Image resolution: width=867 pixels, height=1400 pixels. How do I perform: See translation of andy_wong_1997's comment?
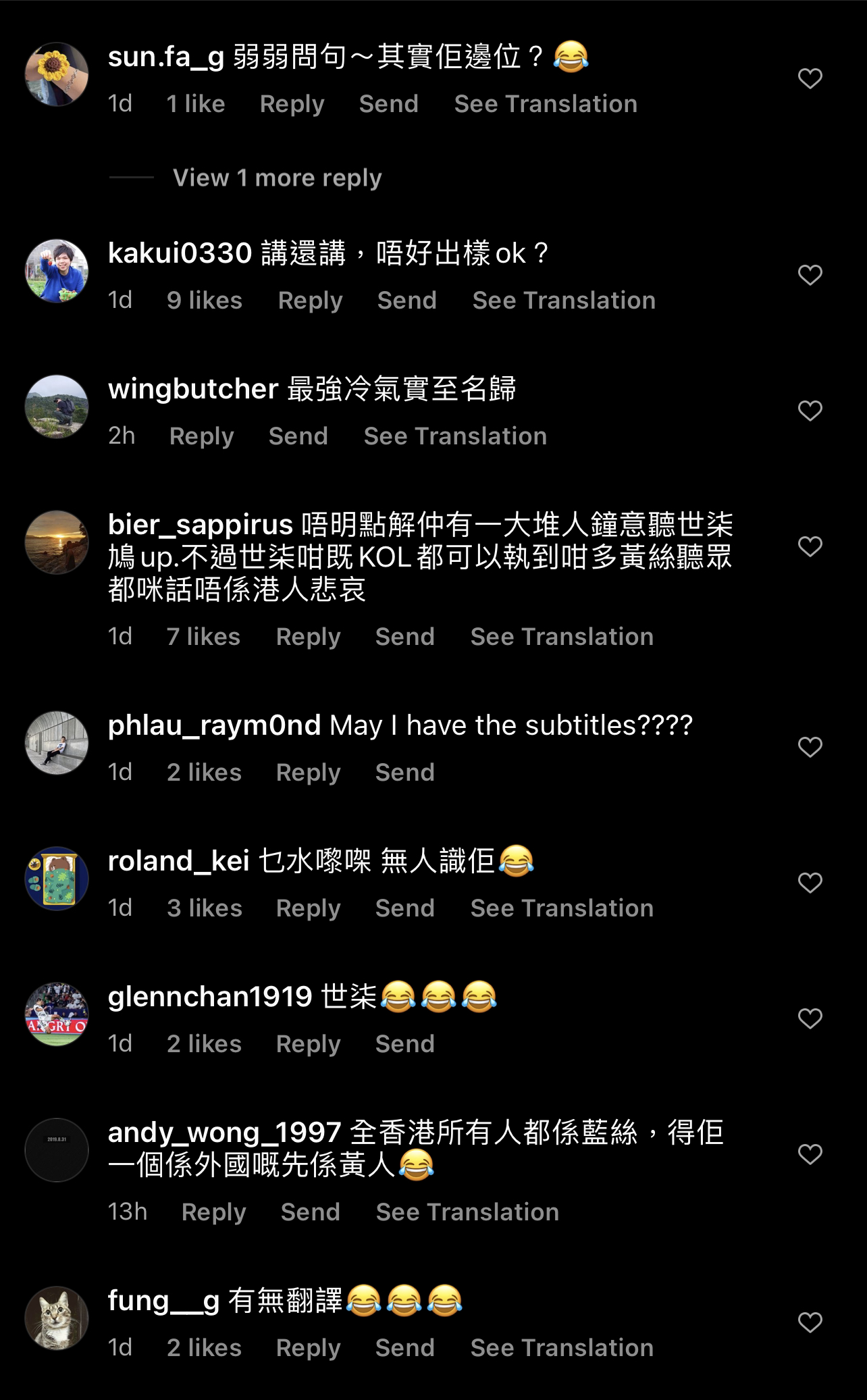pos(467,1212)
